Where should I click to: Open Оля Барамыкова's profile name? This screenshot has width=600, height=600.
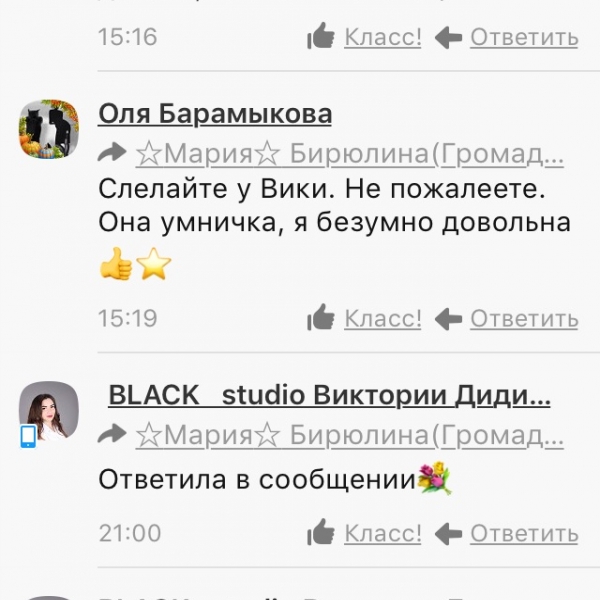tap(215, 115)
